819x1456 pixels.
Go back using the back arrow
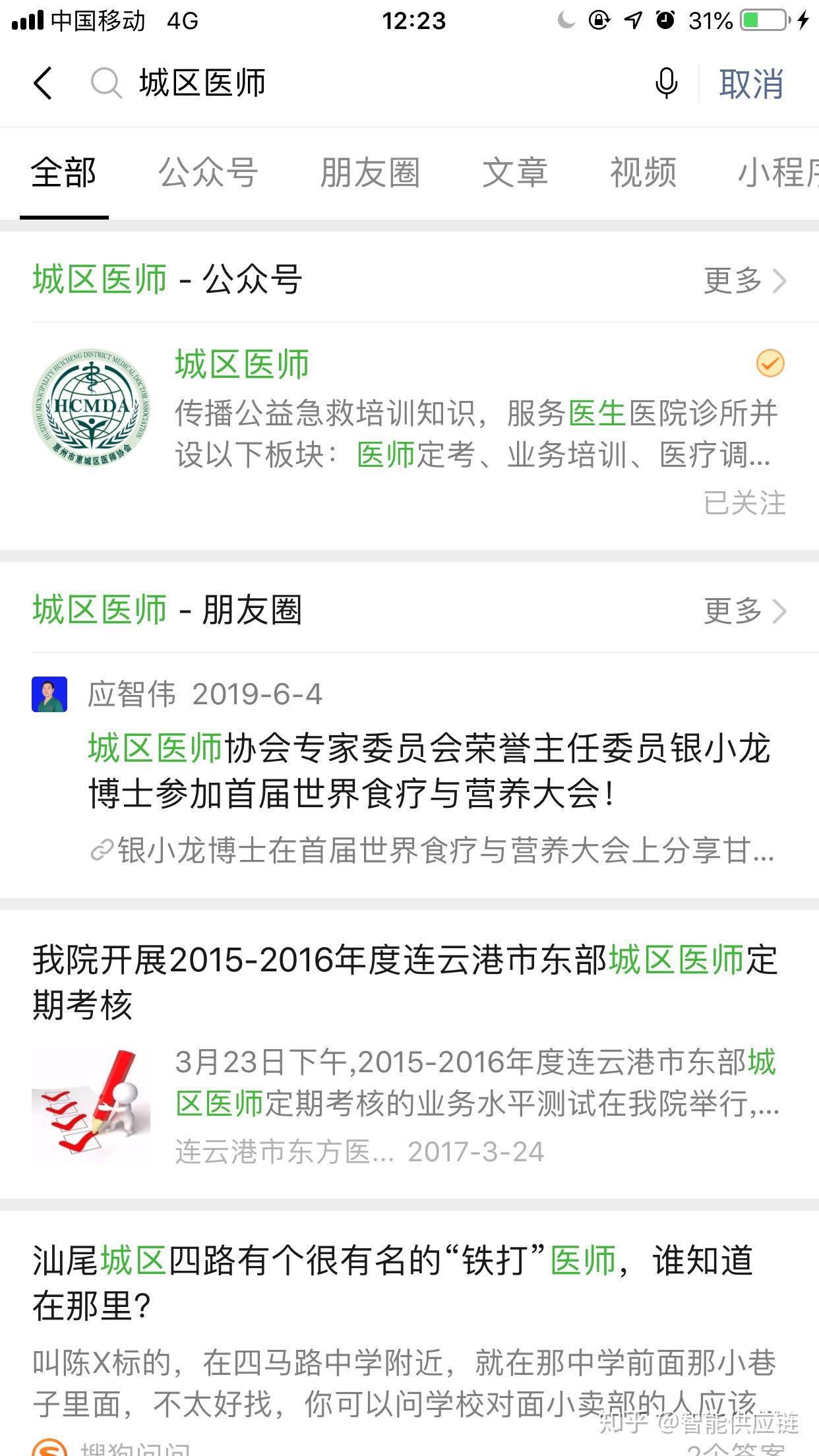click(43, 84)
